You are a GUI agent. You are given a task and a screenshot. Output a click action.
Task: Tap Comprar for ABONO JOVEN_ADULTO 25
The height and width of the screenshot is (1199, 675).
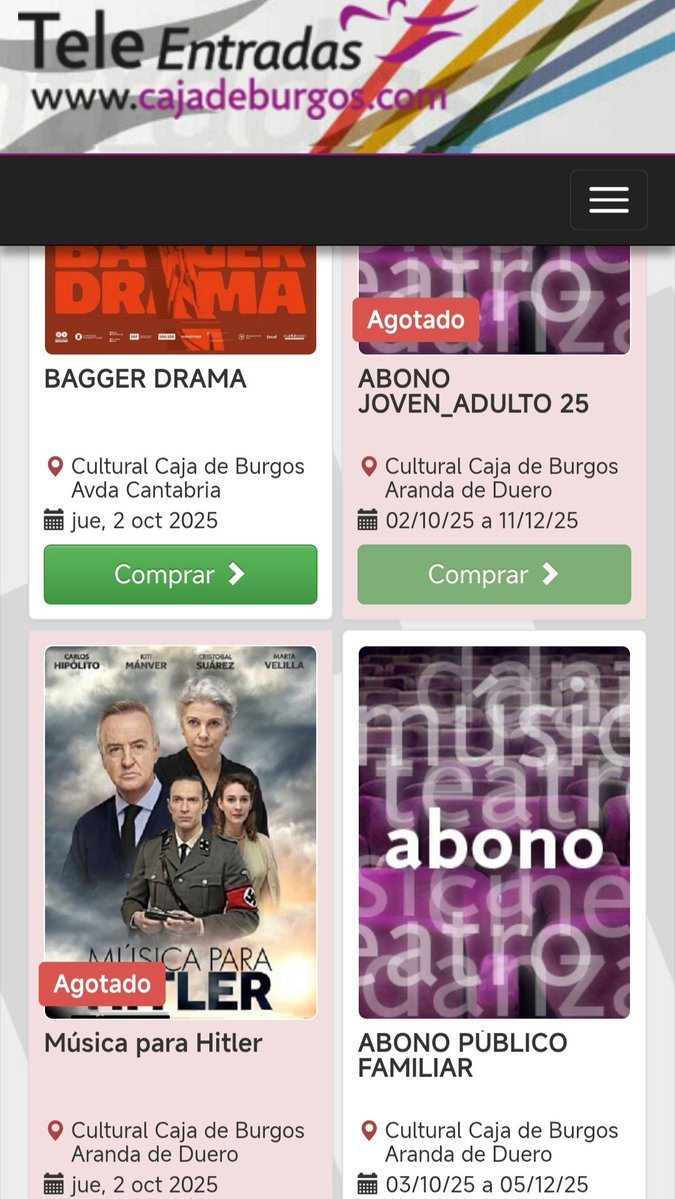(x=494, y=574)
